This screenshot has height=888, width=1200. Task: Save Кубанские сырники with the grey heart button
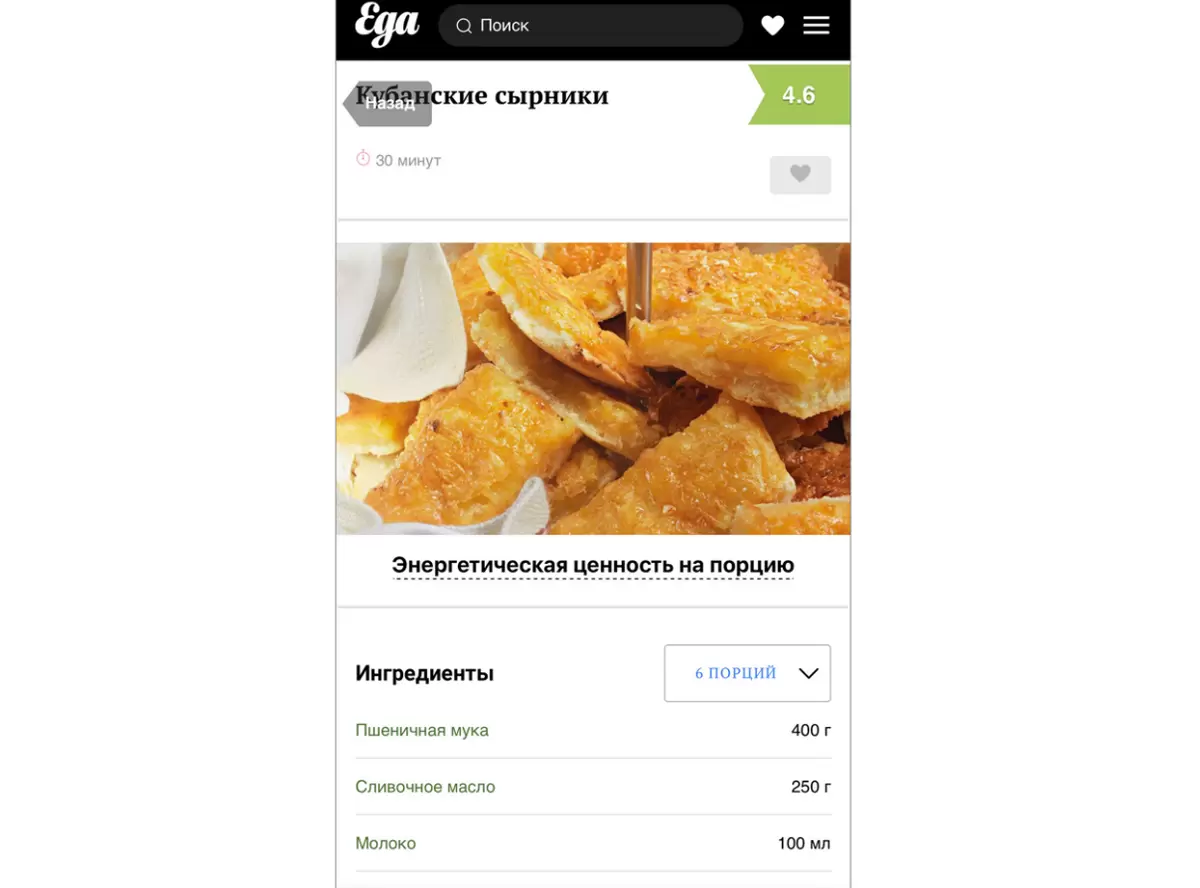click(800, 174)
